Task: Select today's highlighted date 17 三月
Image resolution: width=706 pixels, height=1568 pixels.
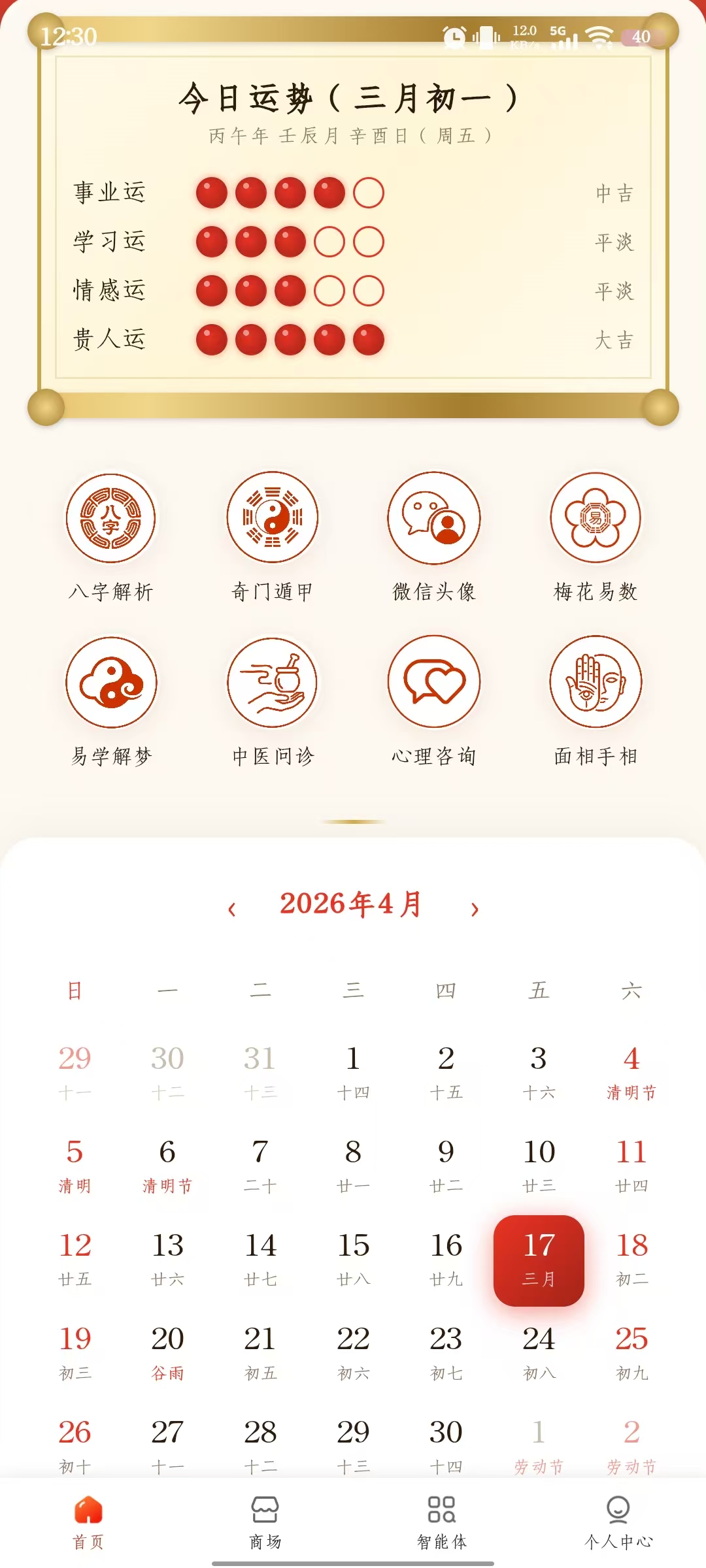Action: pyautogui.click(x=538, y=1261)
